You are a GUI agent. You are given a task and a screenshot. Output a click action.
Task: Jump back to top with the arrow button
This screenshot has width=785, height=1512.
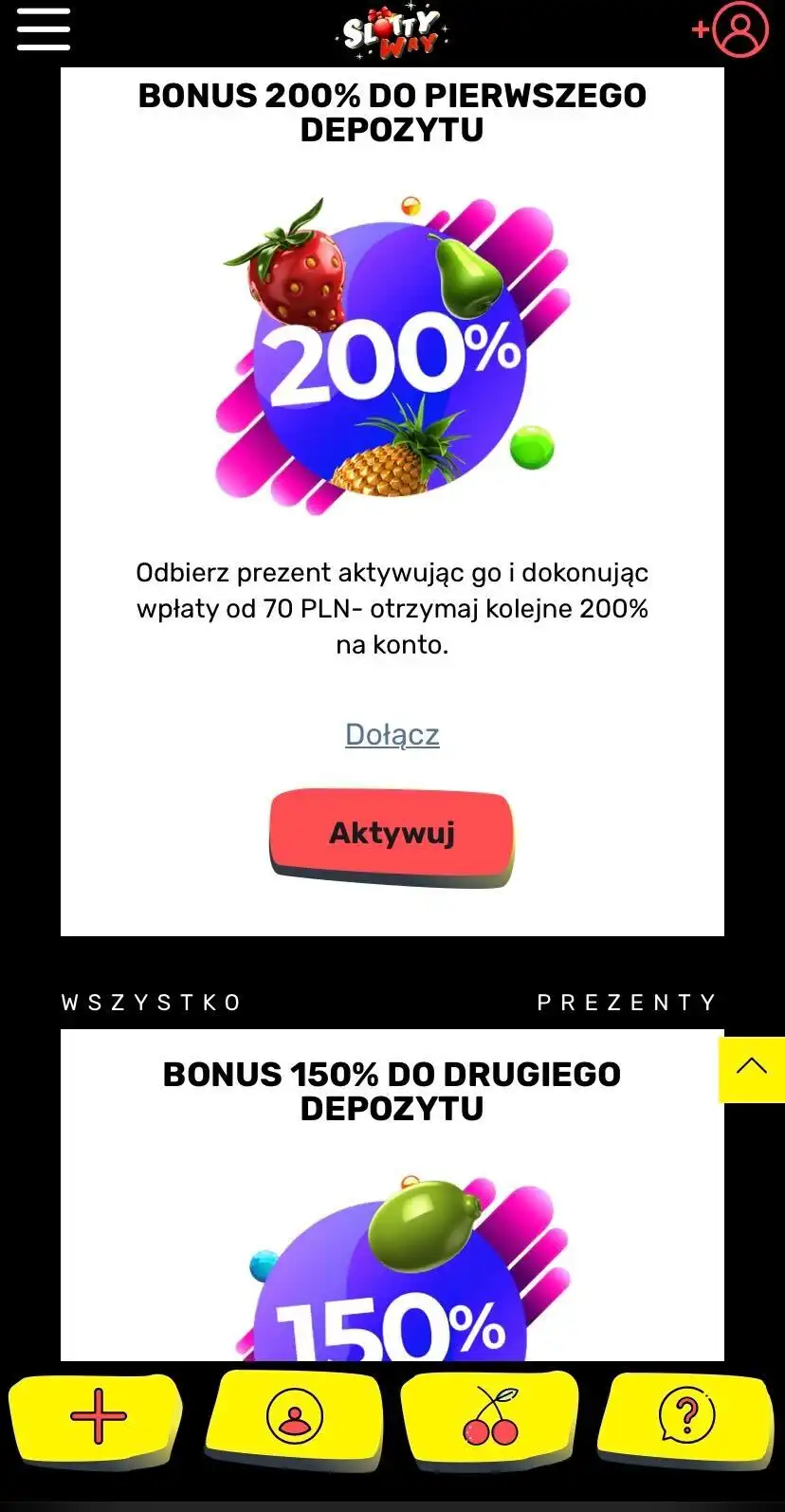coord(751,1068)
